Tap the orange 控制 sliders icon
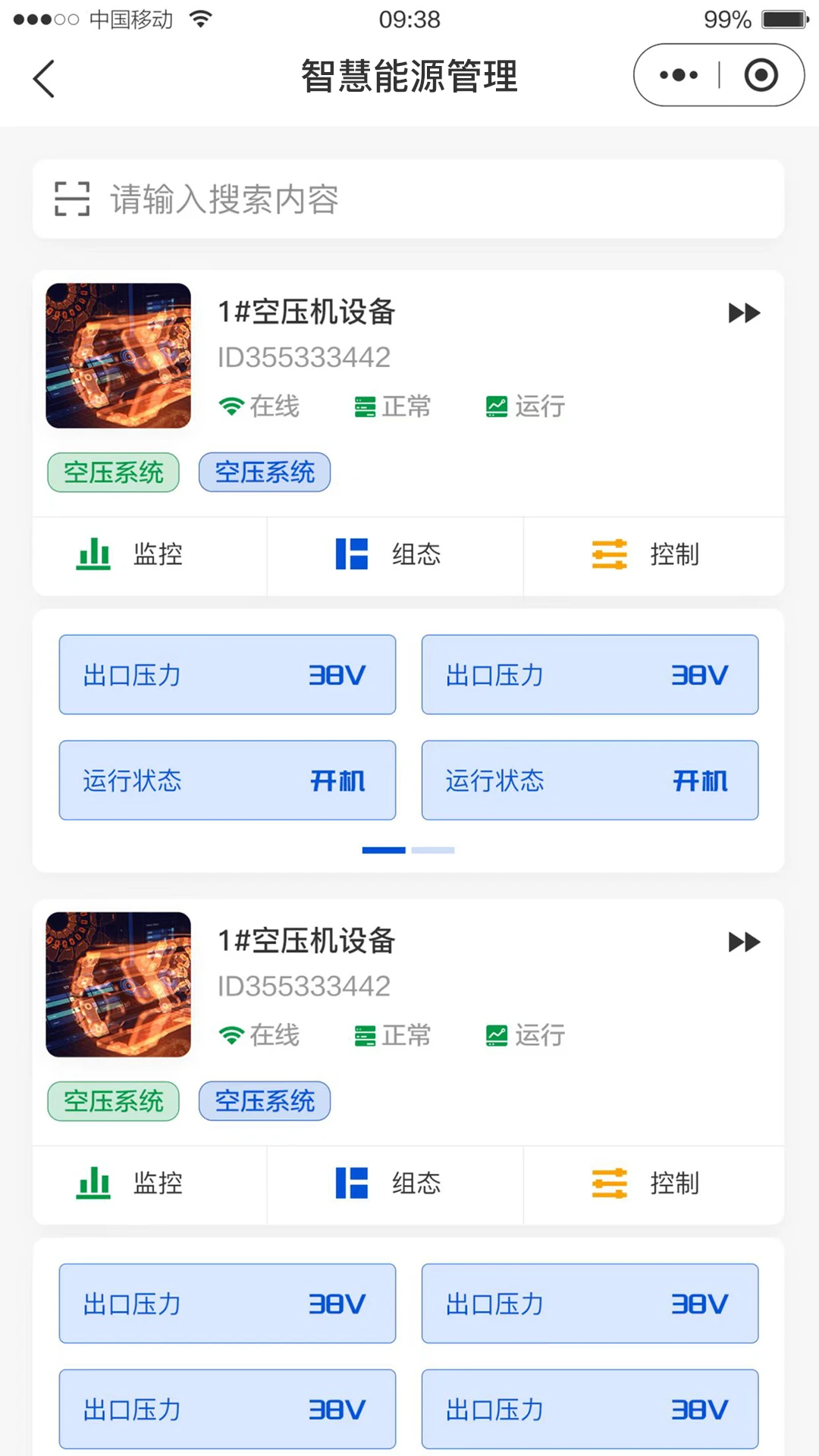This screenshot has height=1456, width=819. coord(608,554)
